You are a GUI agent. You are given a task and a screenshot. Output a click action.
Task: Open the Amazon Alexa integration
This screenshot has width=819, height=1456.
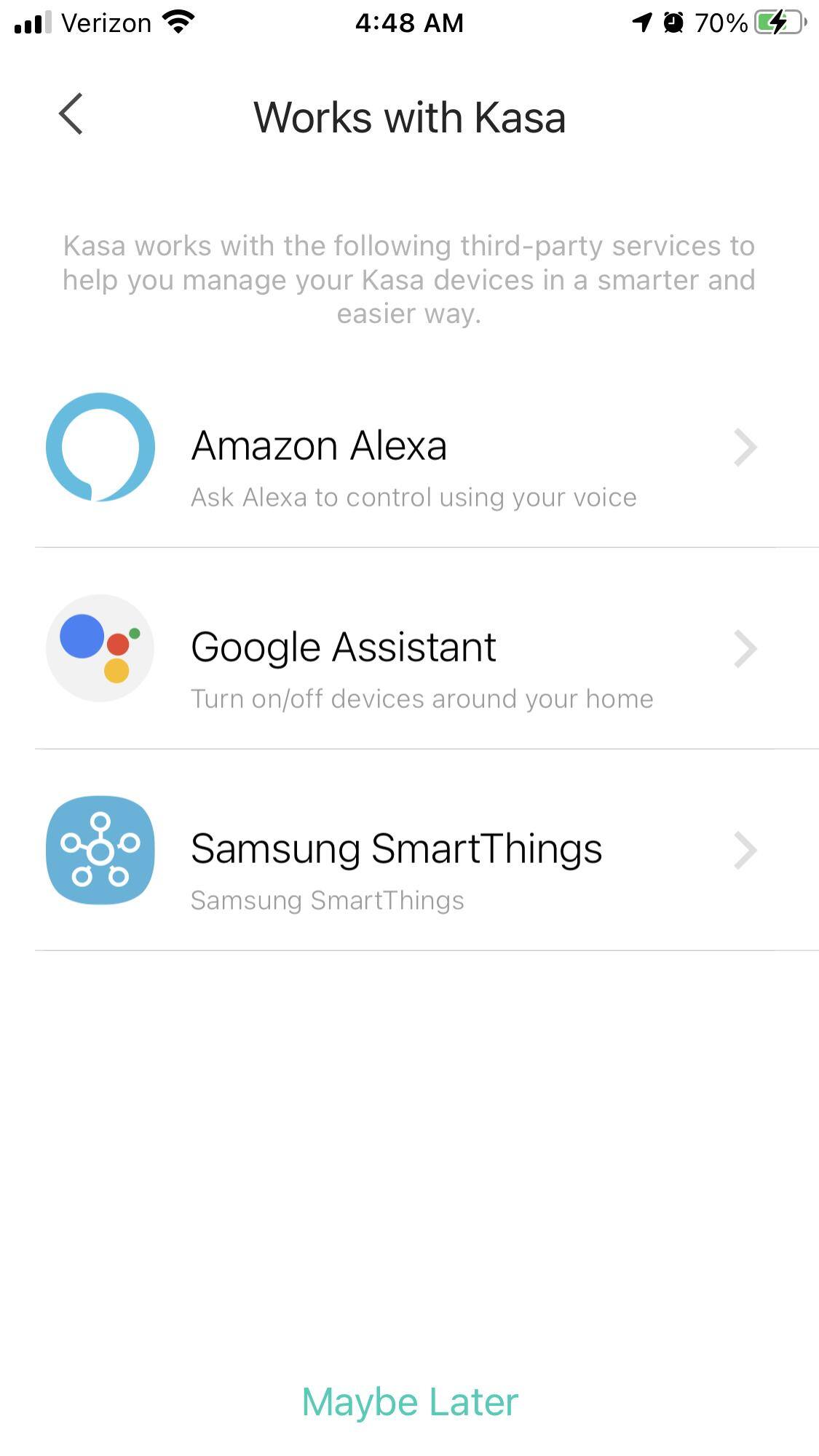(408, 448)
